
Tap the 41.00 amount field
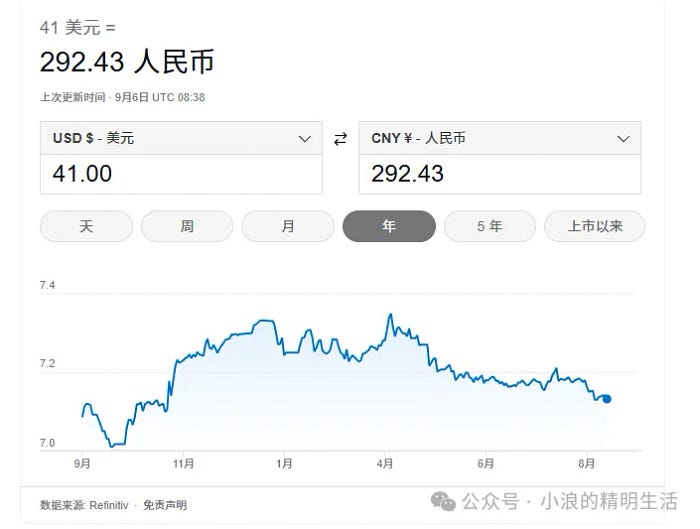tap(181, 174)
